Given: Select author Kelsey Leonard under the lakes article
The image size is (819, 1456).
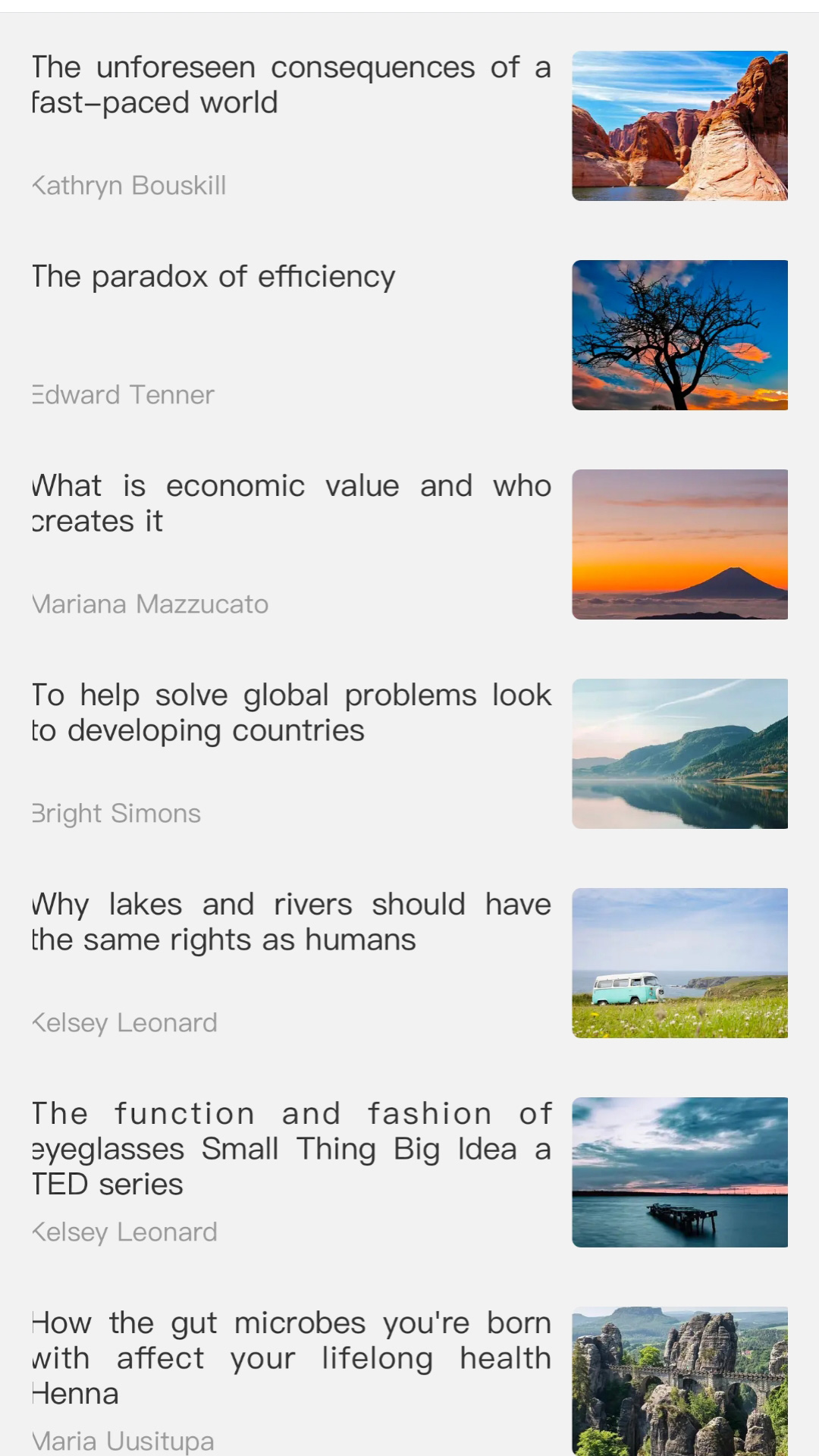Looking at the screenshot, I should pos(124,1021).
